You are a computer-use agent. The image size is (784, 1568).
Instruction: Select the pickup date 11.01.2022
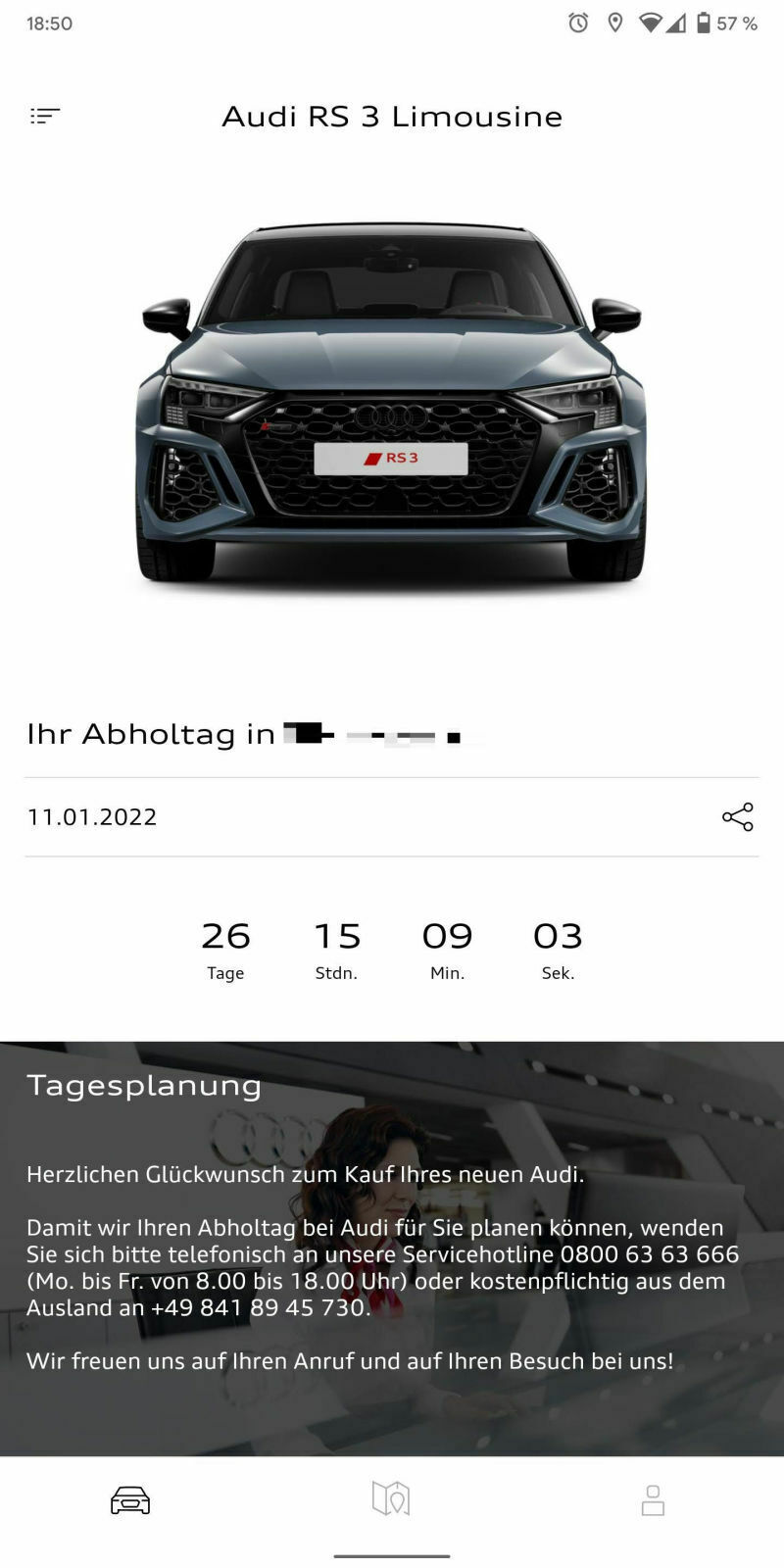click(93, 816)
